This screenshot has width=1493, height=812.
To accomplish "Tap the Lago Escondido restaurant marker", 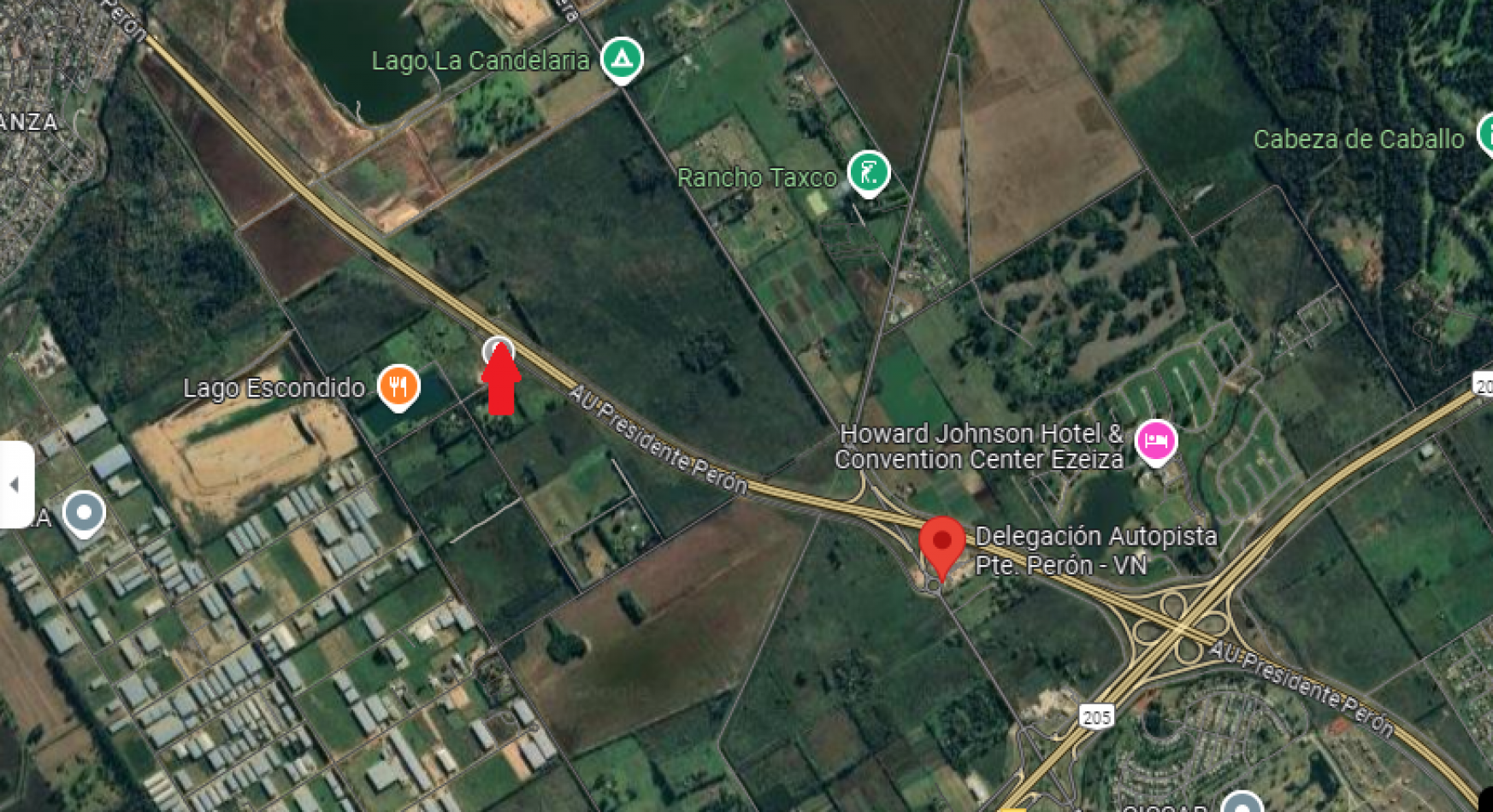I will click(398, 386).
